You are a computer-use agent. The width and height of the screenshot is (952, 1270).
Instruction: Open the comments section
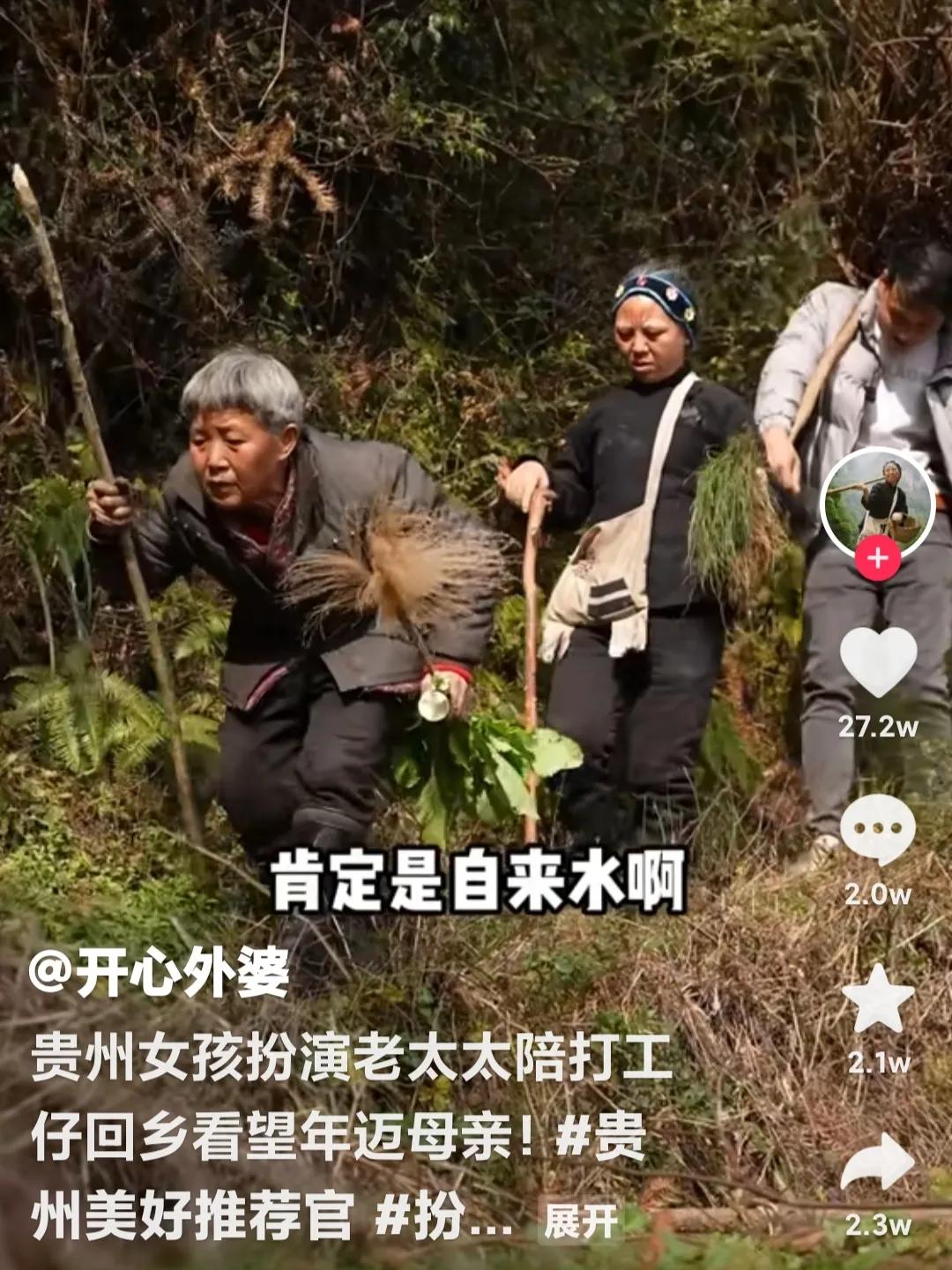[878, 829]
